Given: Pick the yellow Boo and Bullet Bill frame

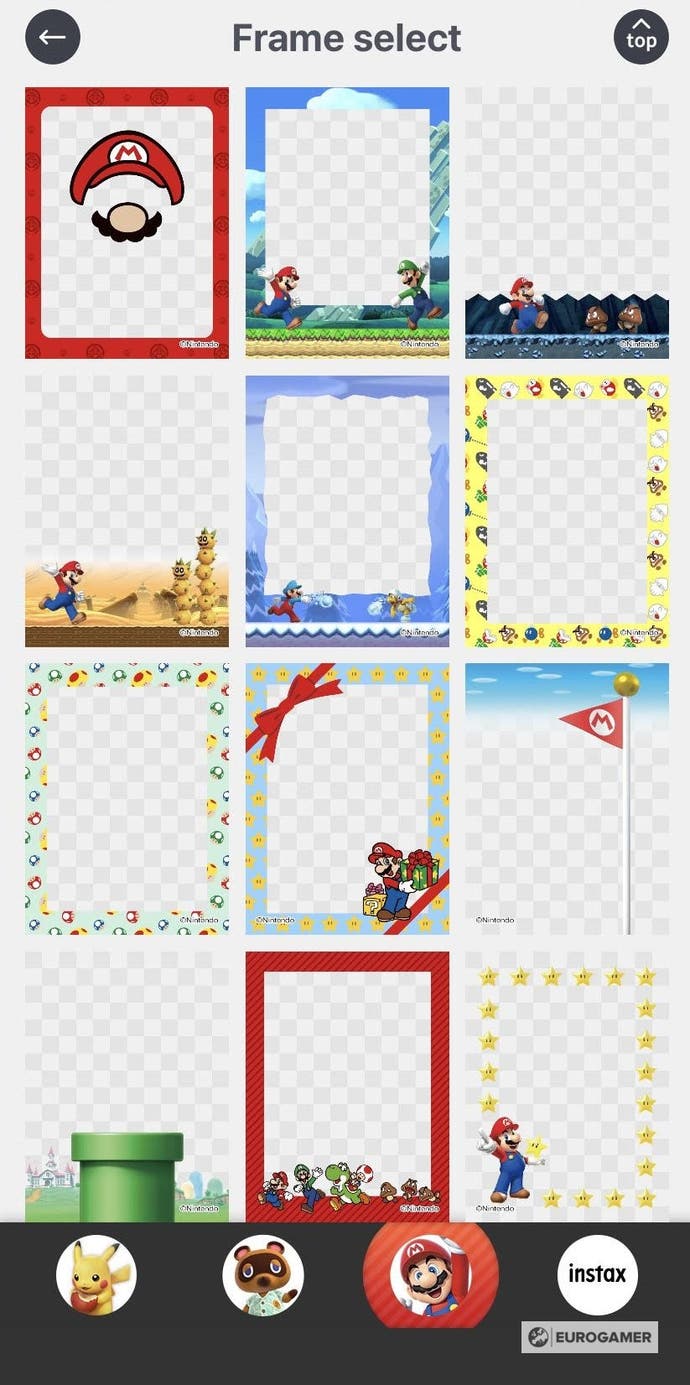Looking at the screenshot, I should (566, 511).
